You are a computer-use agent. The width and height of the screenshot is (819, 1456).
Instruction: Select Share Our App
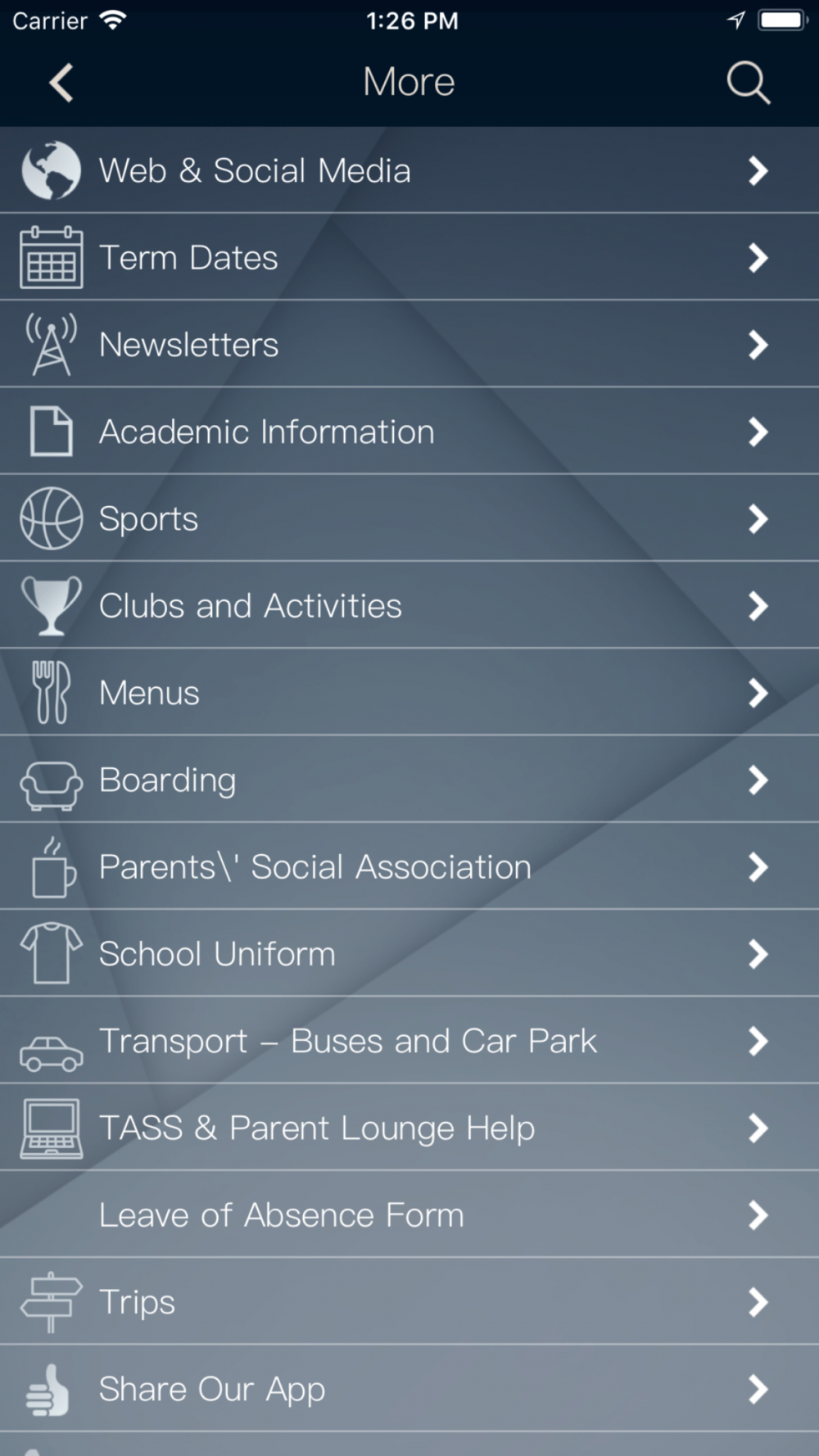[409, 1389]
